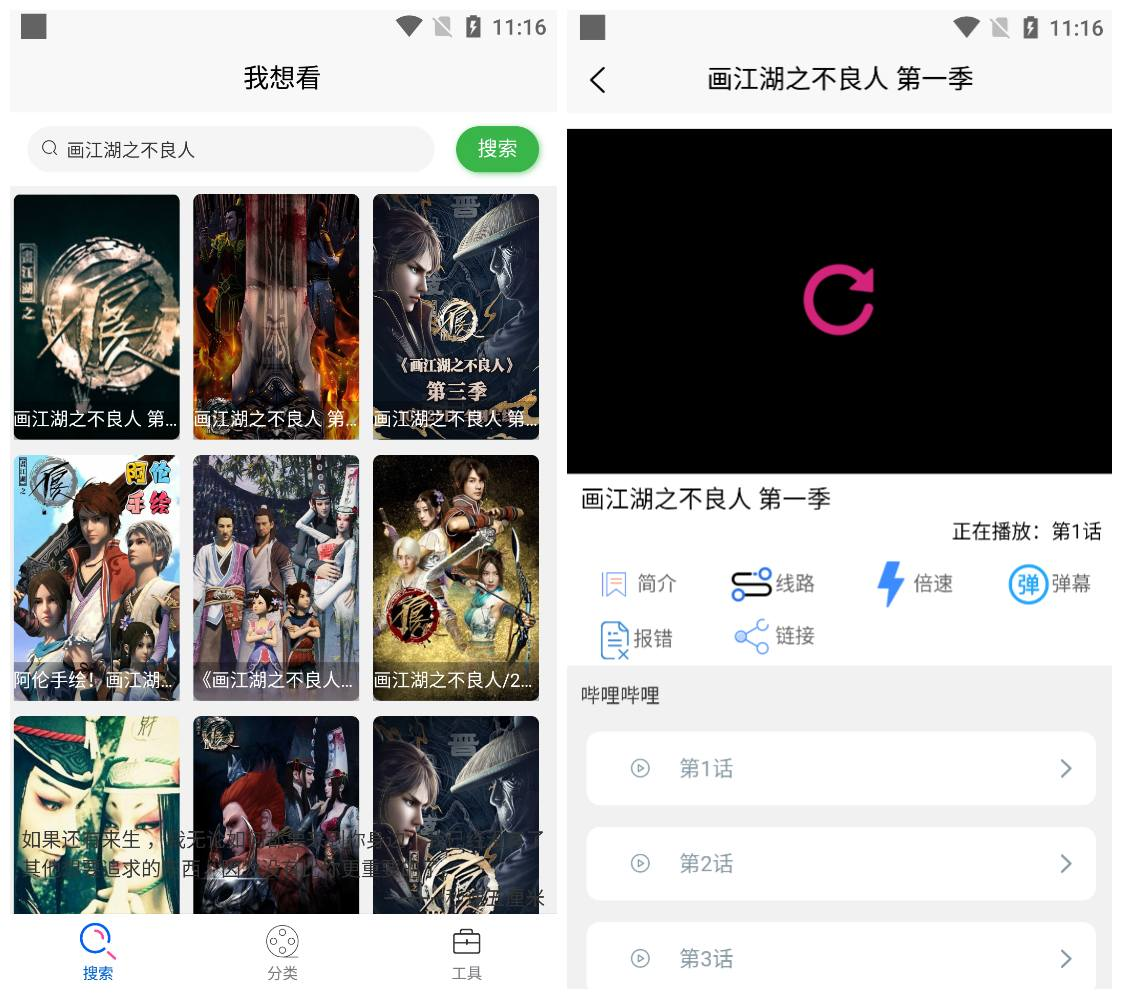Open the 简介 introduction
The width and height of the screenshot is (1122, 999).
[639, 583]
